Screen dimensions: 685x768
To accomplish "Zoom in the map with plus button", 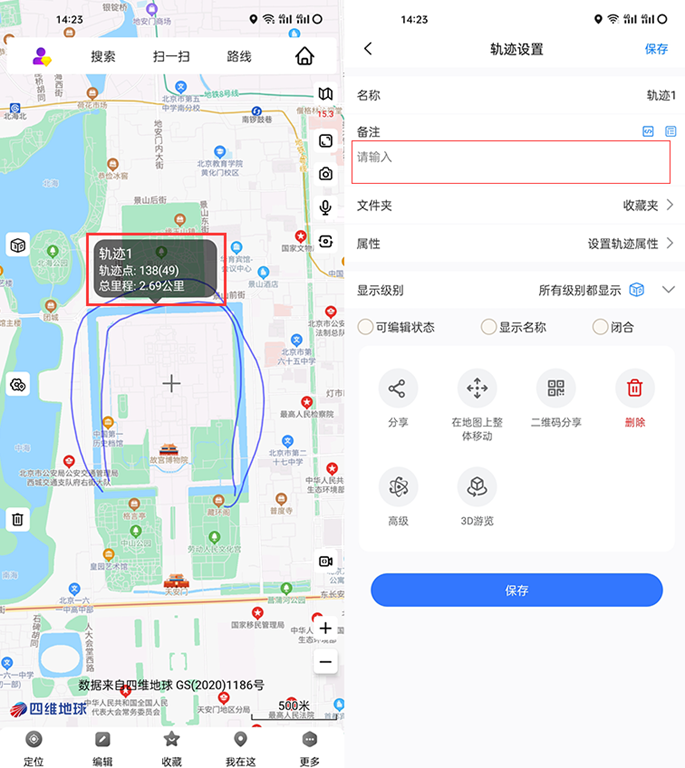I will point(325,628).
